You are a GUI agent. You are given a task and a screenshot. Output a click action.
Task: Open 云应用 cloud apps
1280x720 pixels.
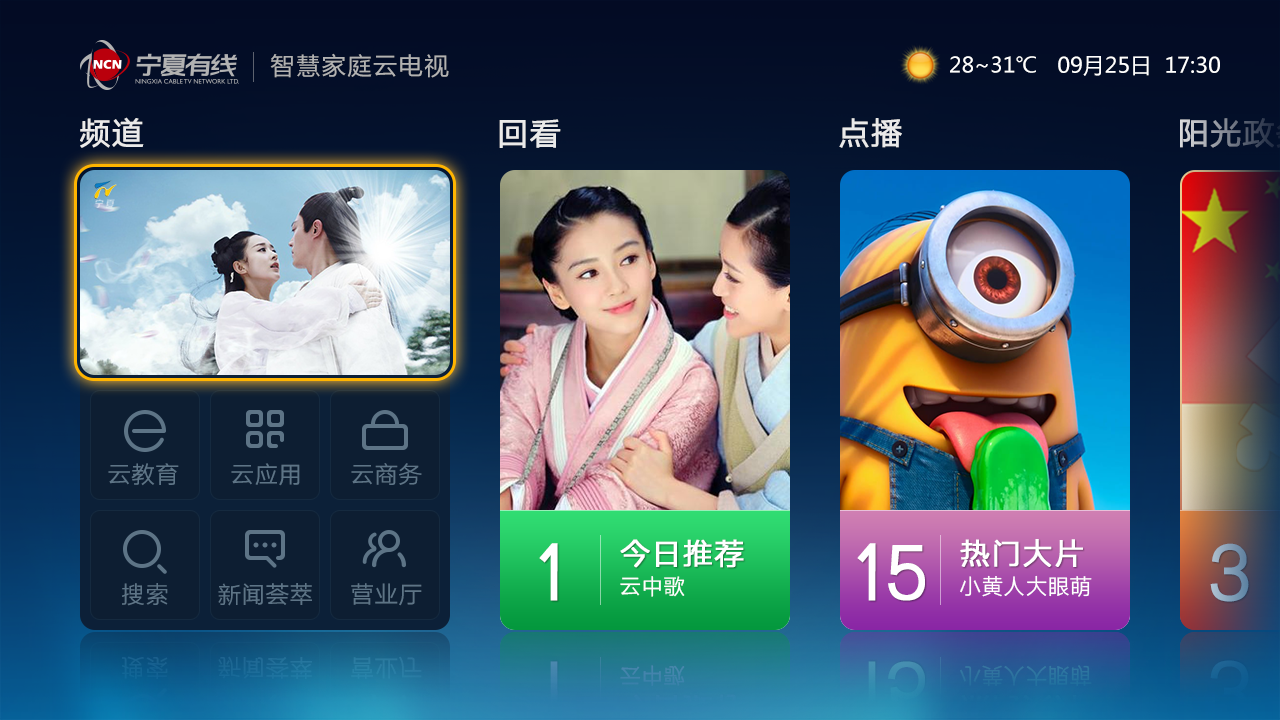point(265,446)
